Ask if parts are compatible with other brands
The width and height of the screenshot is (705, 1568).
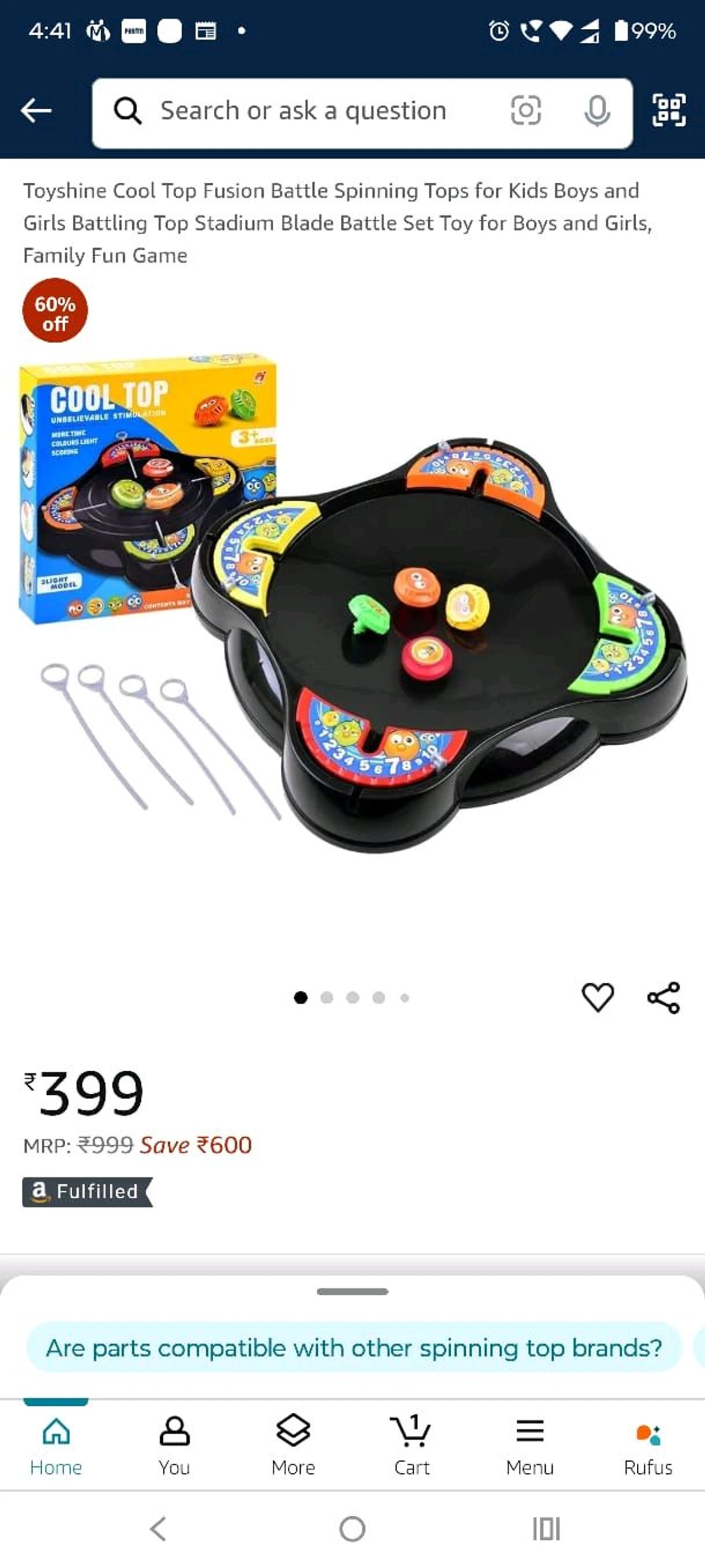pyautogui.click(x=354, y=1348)
